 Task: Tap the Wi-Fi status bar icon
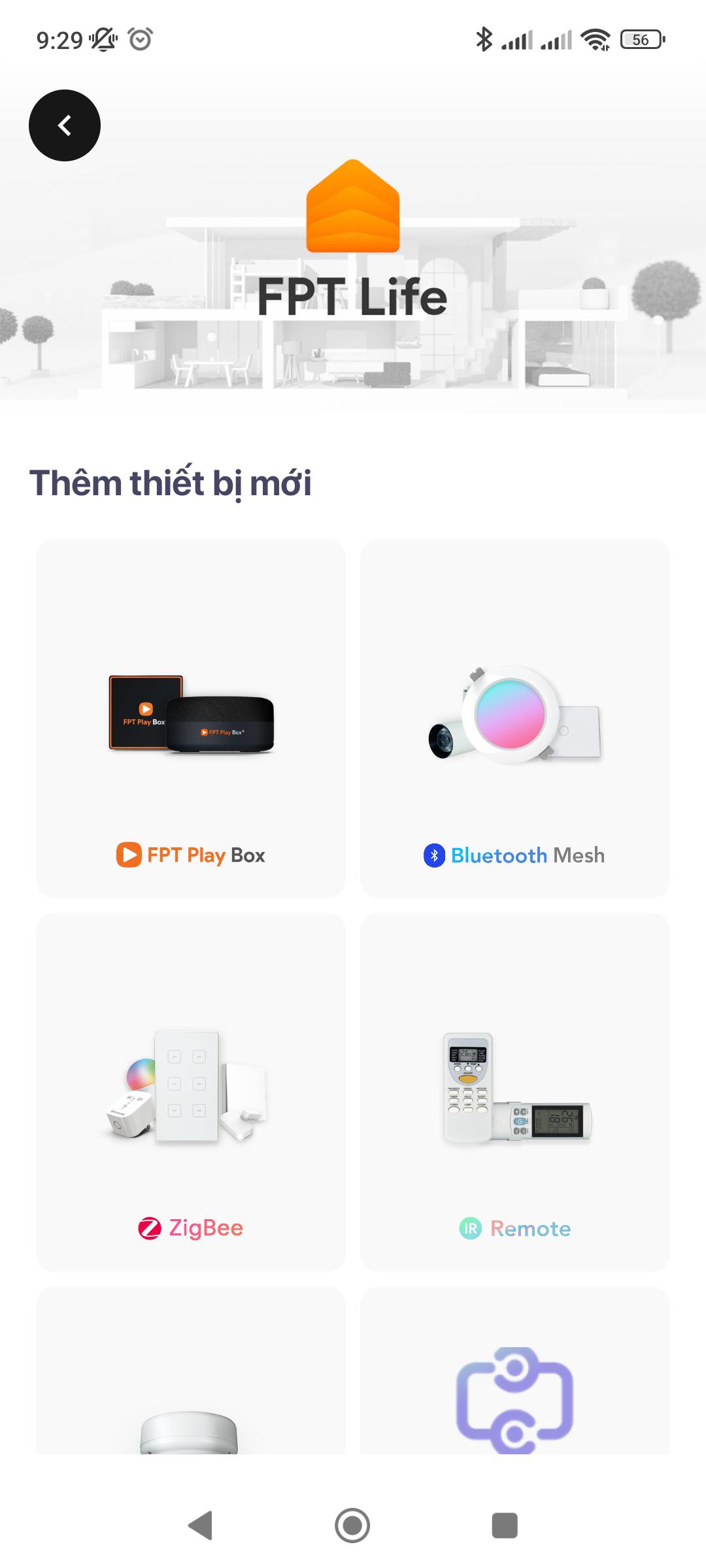596,39
